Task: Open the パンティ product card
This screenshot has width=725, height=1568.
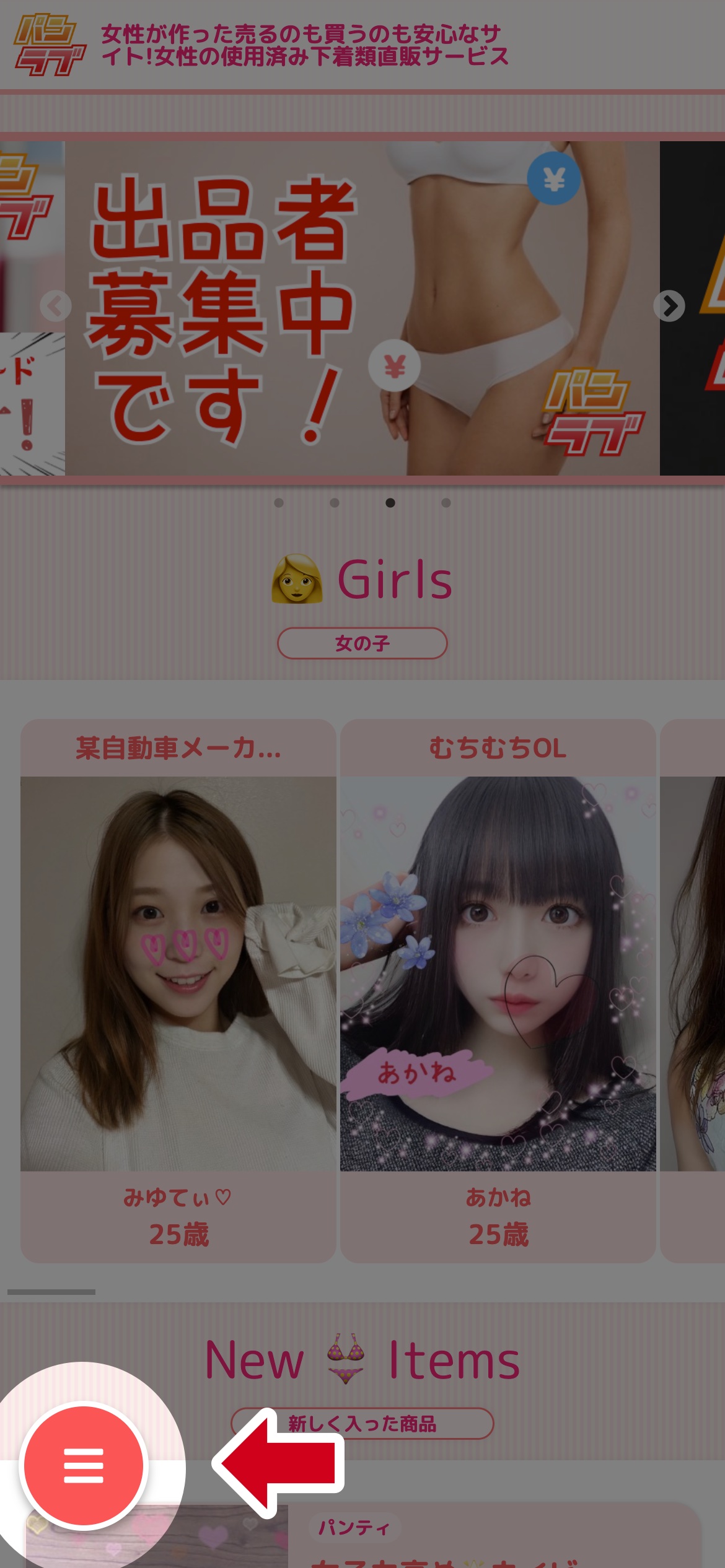Action: coord(496,1536)
